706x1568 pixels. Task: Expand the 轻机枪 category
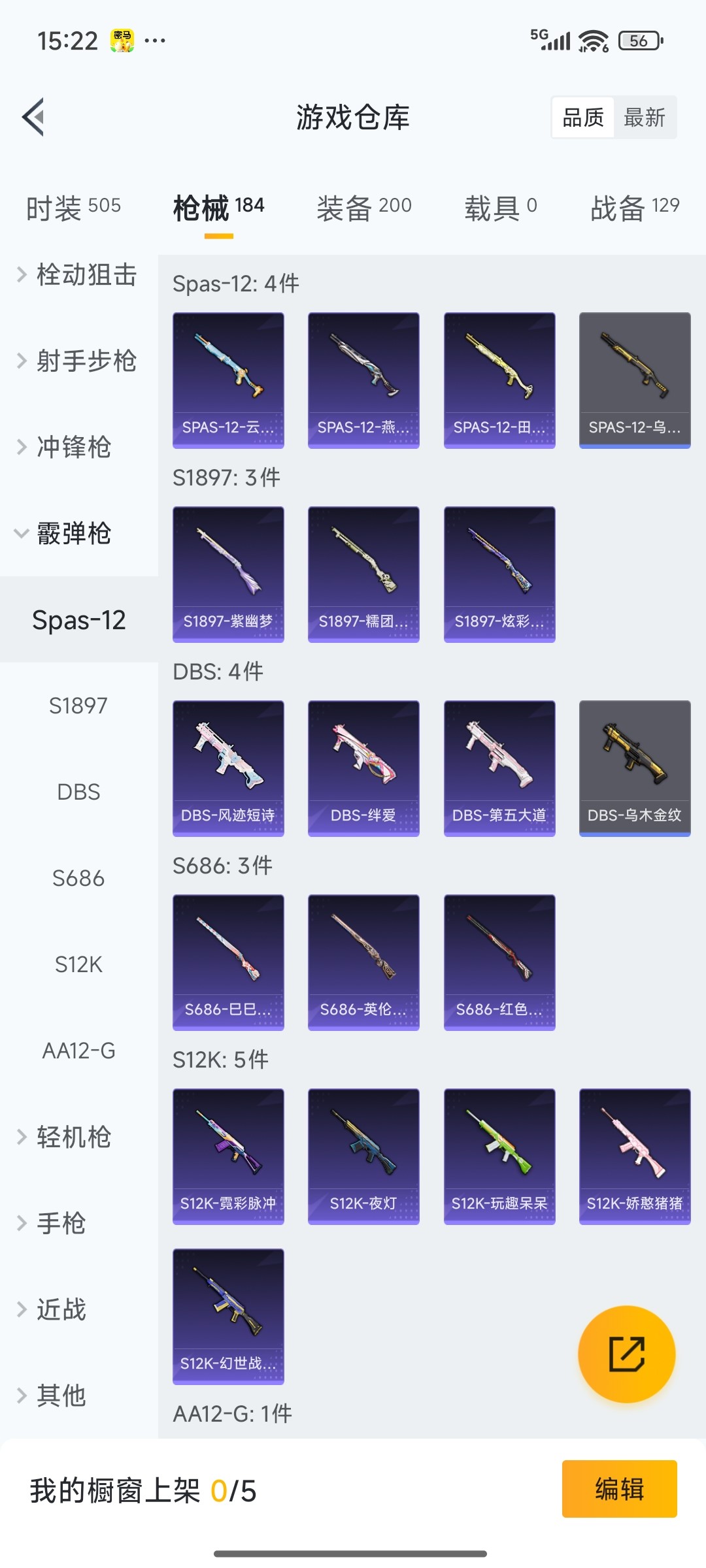[72, 1137]
